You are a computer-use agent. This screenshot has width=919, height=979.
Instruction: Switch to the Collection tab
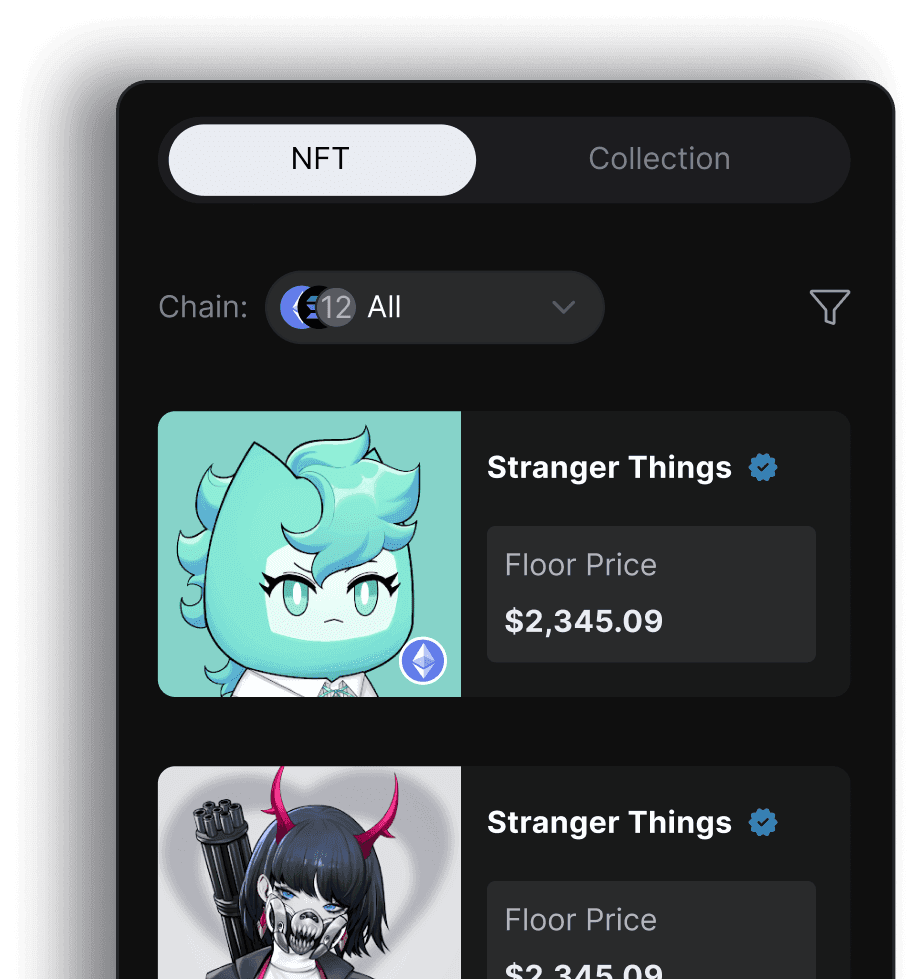click(659, 159)
